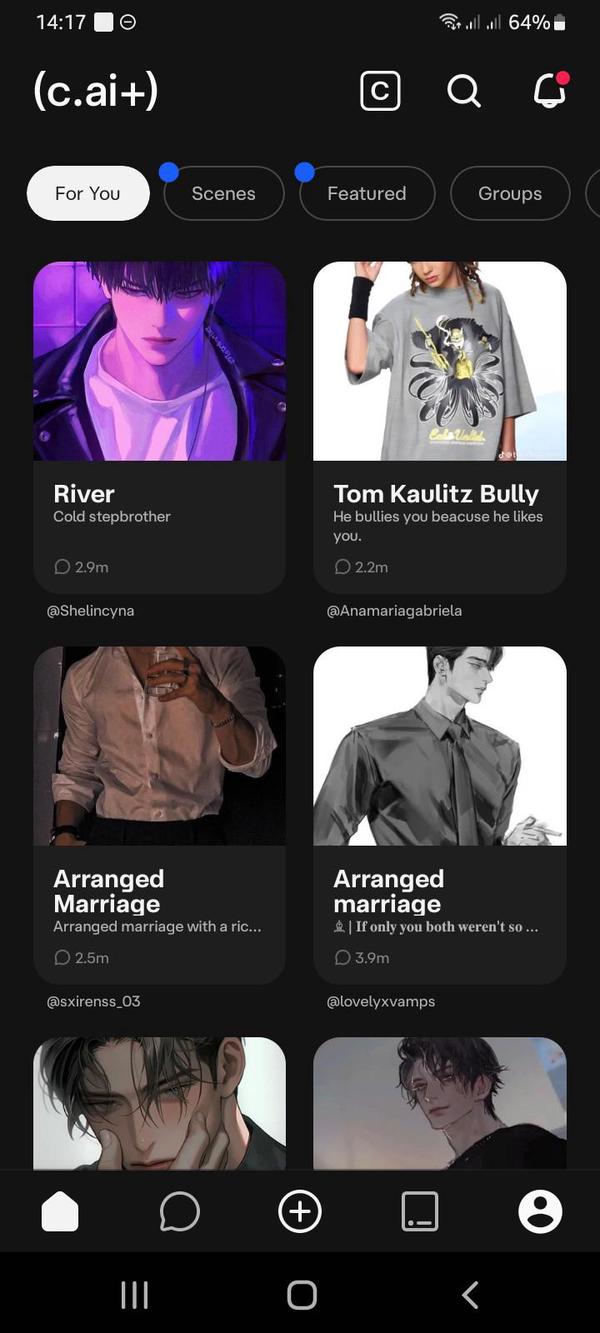Create a new character with plus button

click(300, 1212)
